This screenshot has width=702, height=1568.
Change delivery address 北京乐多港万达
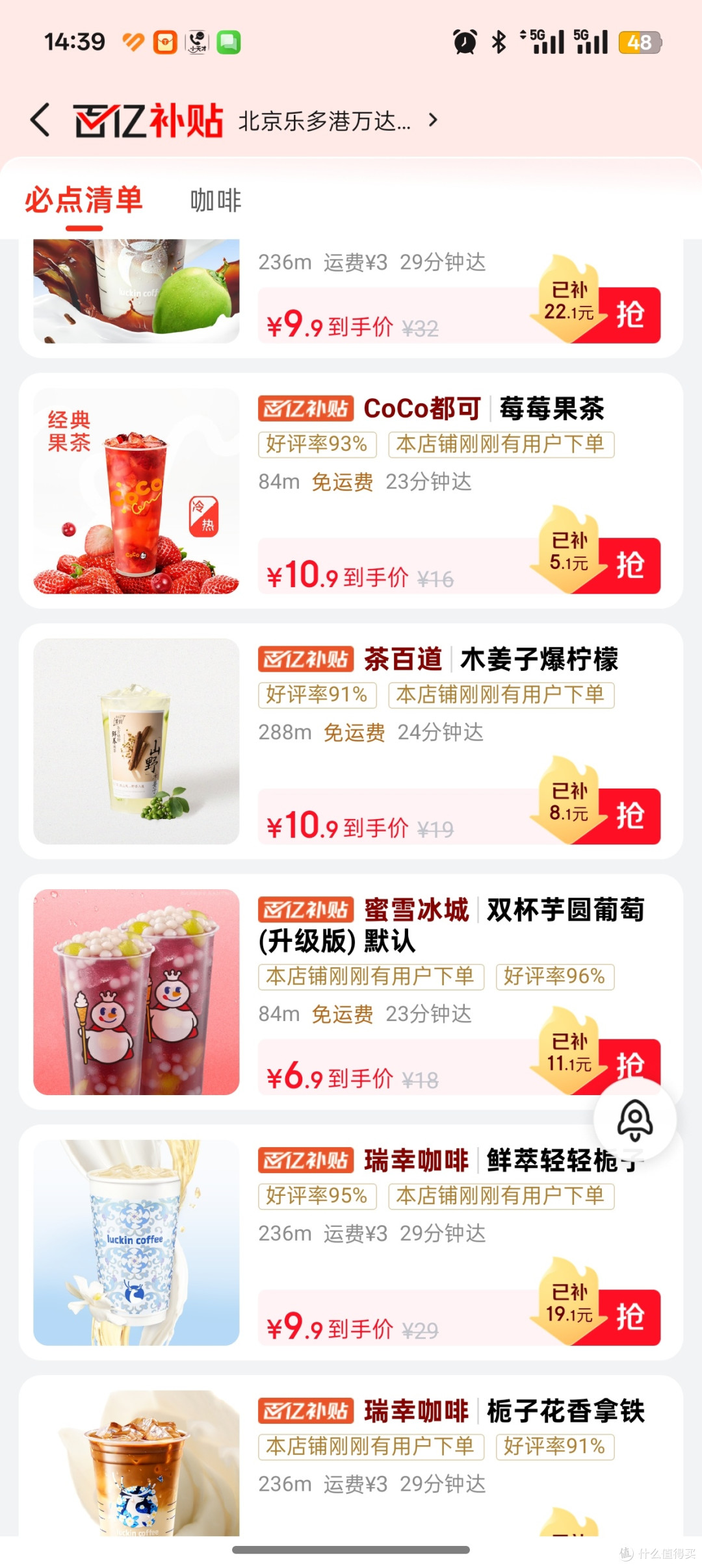(x=338, y=121)
